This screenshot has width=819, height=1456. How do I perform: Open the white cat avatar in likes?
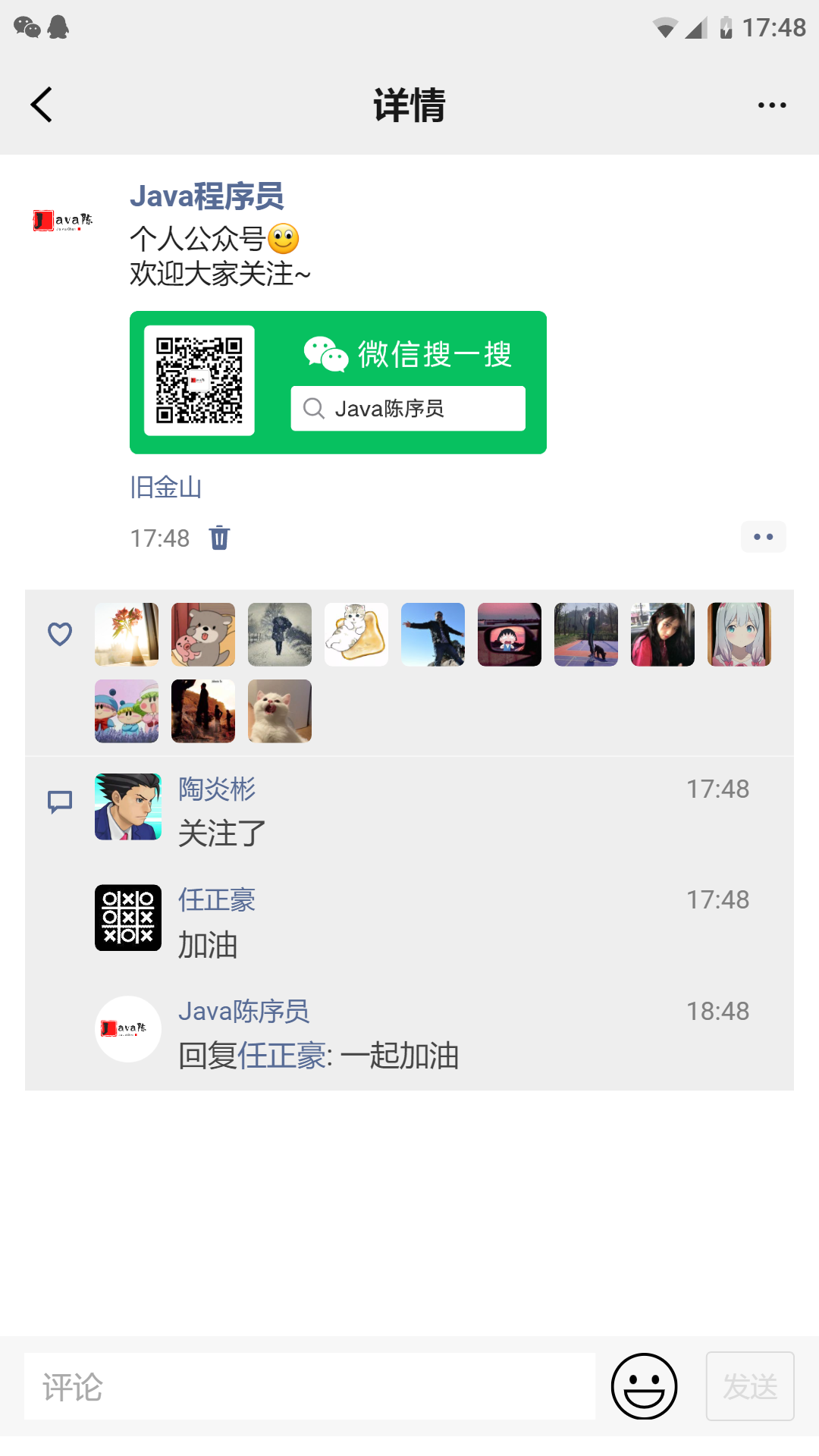click(x=280, y=711)
